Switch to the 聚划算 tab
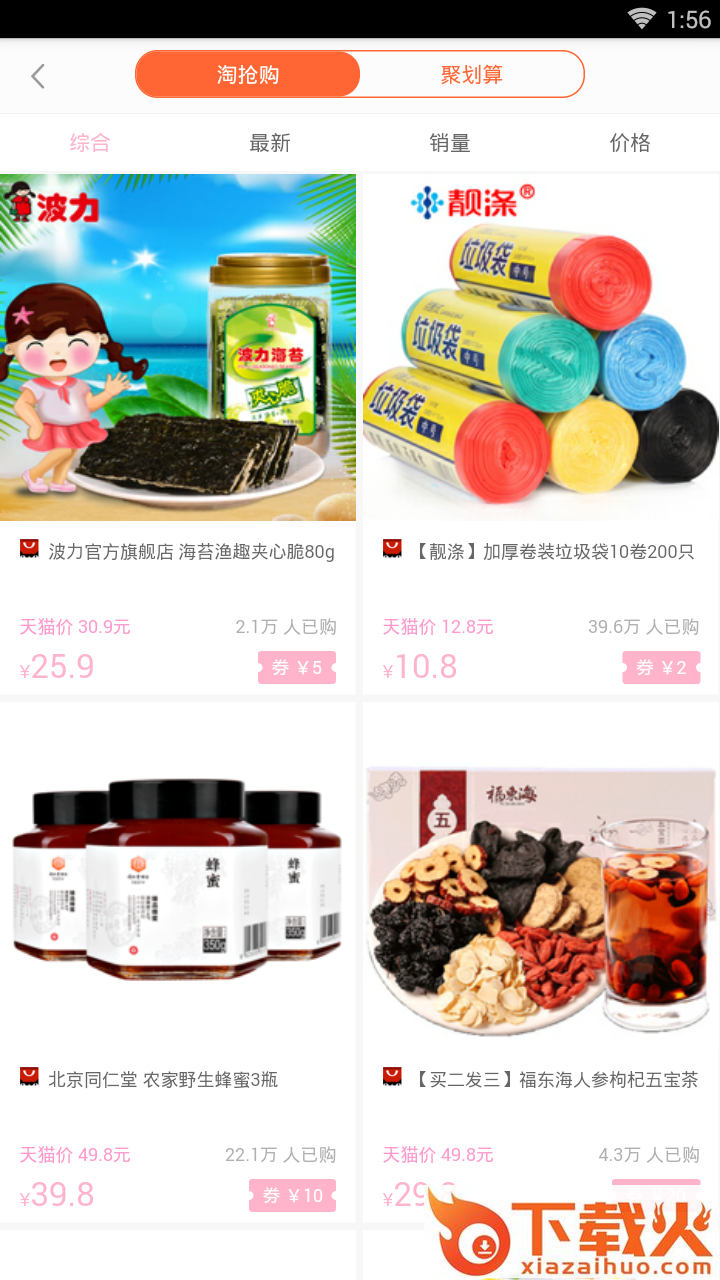Image resolution: width=720 pixels, height=1280 pixels. pyautogui.click(x=473, y=73)
